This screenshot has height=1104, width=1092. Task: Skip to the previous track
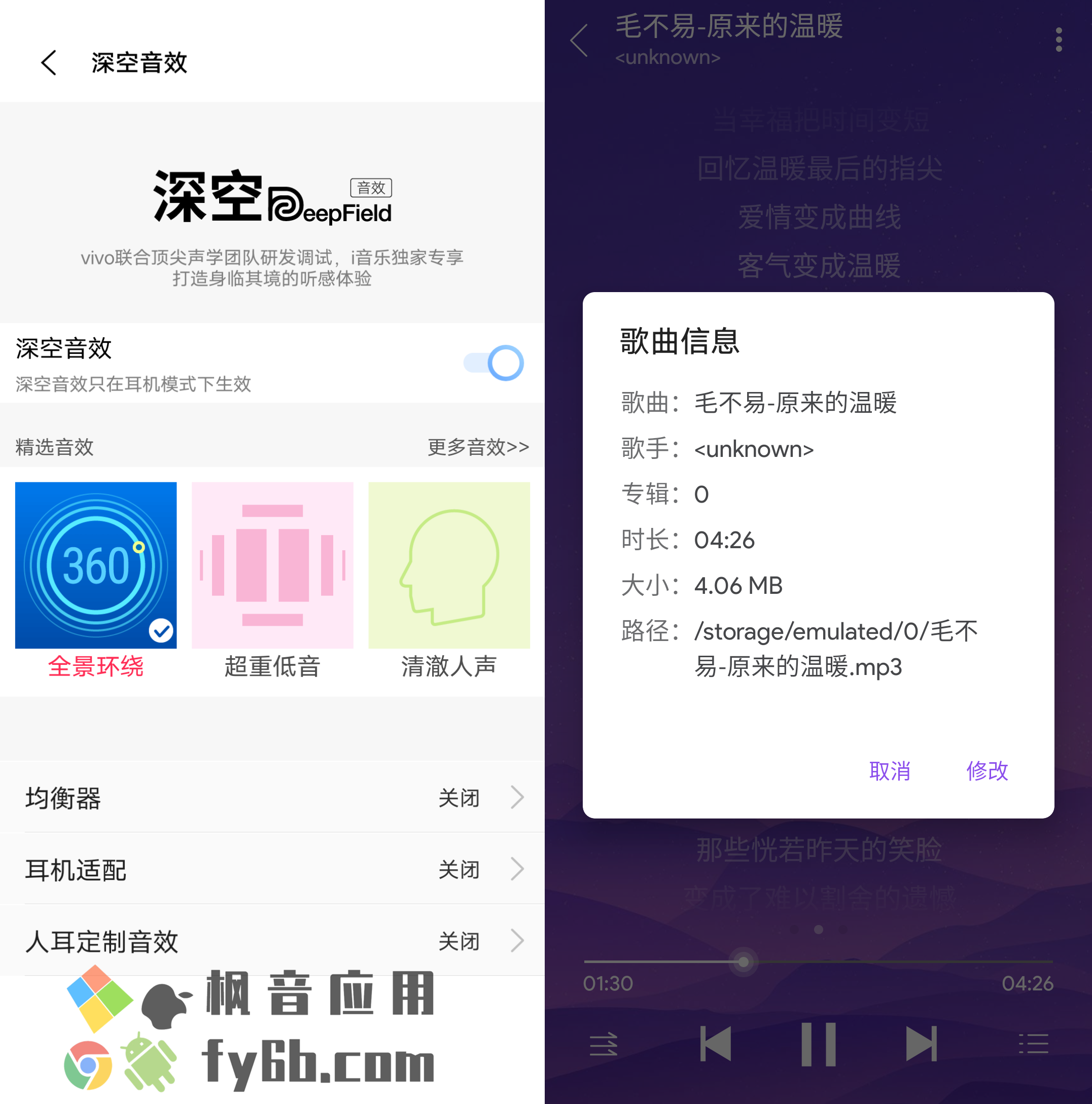pos(716,1045)
